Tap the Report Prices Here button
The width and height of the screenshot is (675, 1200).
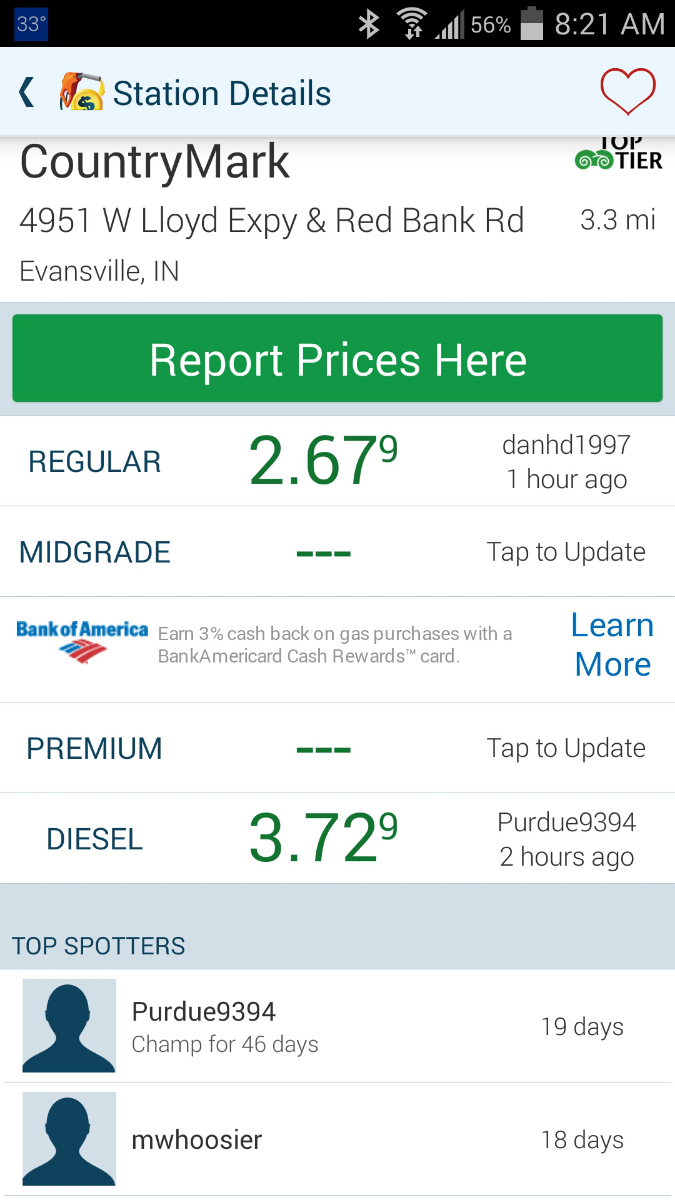(337, 359)
